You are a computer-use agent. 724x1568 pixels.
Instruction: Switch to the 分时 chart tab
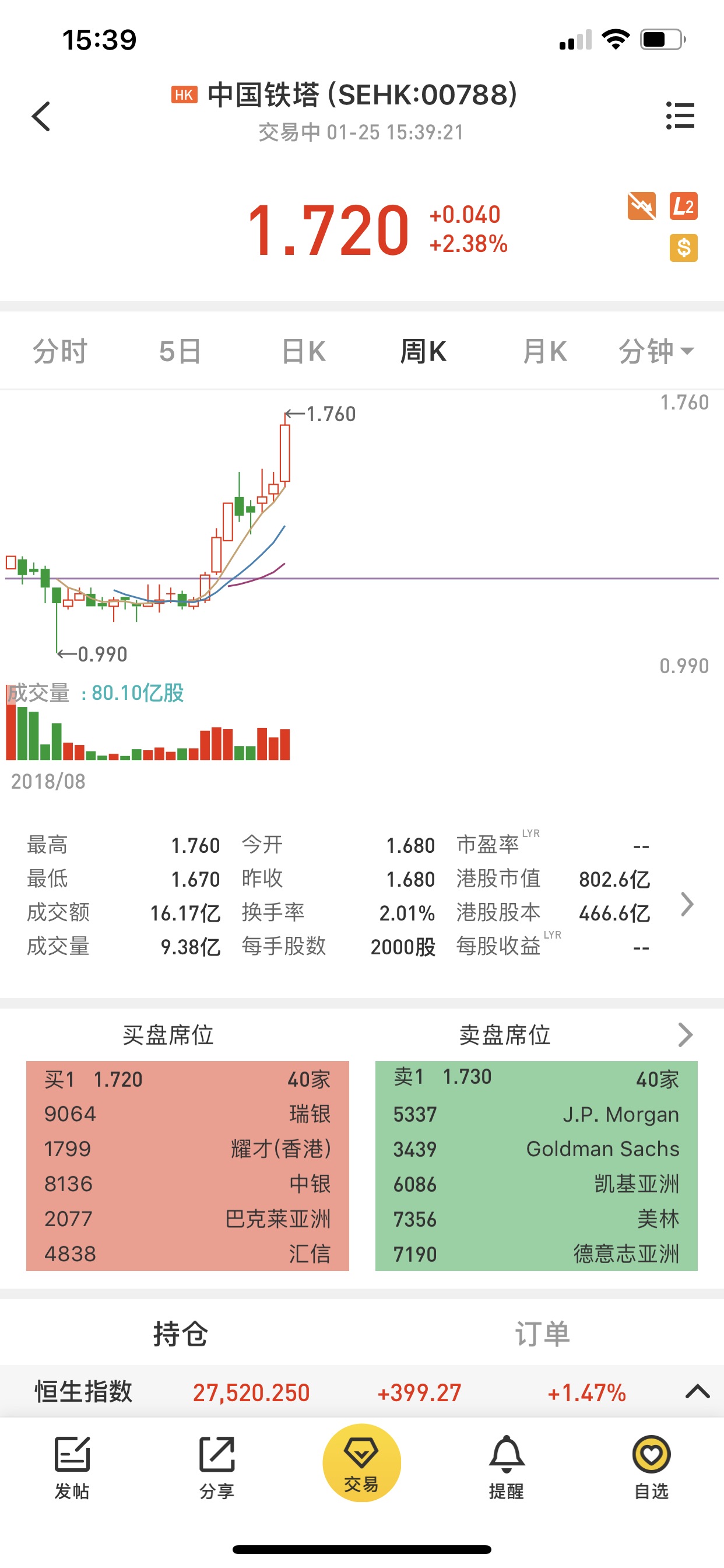point(59,351)
